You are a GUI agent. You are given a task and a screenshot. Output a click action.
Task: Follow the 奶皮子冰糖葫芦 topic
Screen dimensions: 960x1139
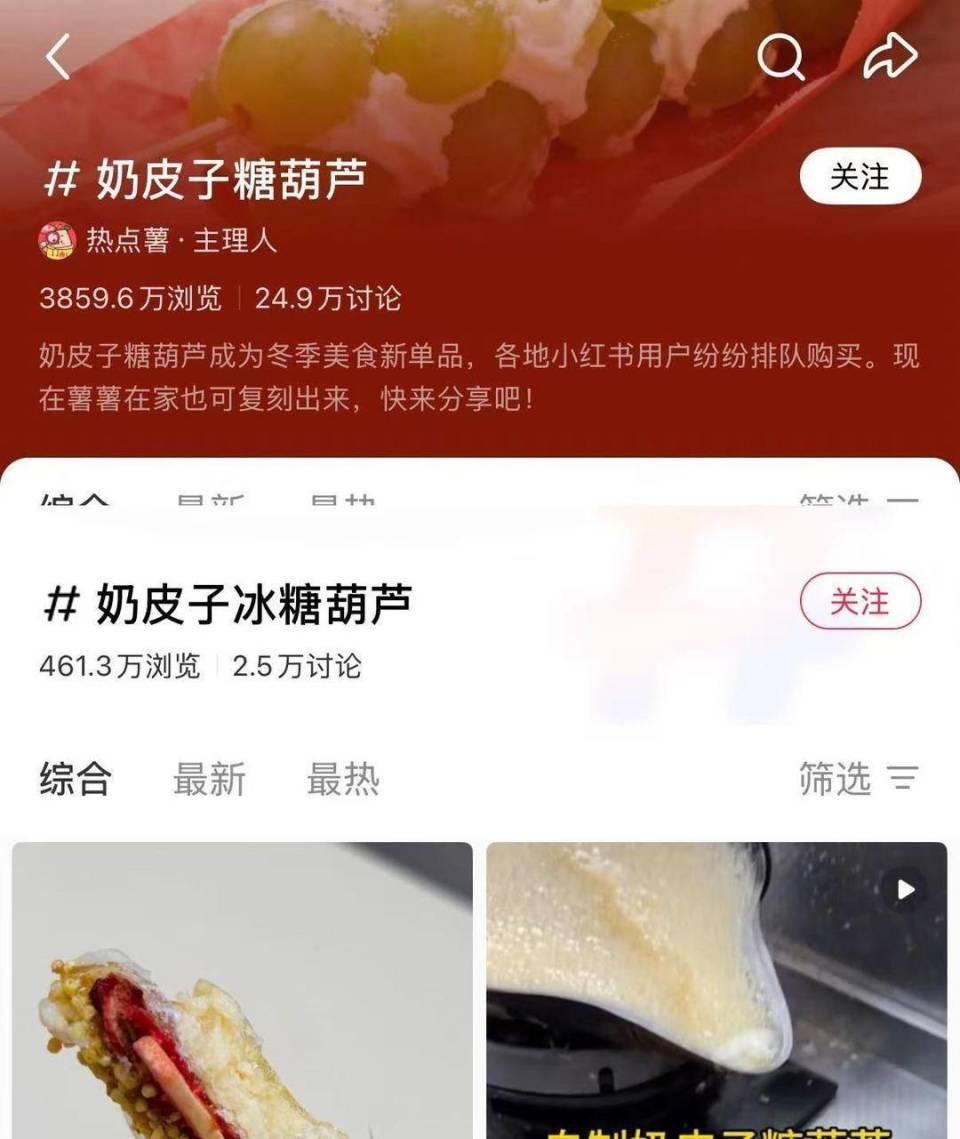pos(863,601)
